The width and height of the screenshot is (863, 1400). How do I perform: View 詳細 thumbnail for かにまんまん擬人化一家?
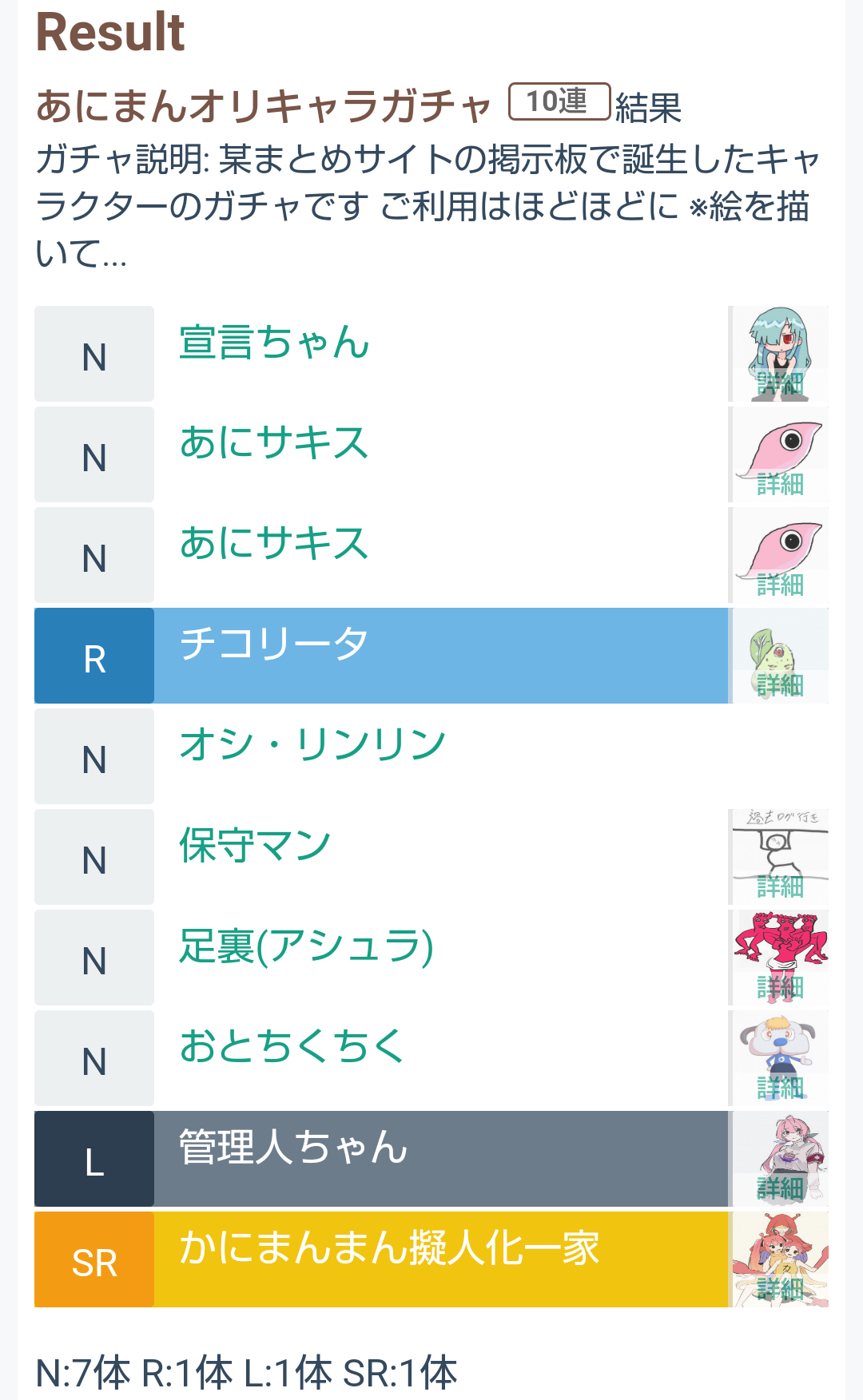point(780,1259)
